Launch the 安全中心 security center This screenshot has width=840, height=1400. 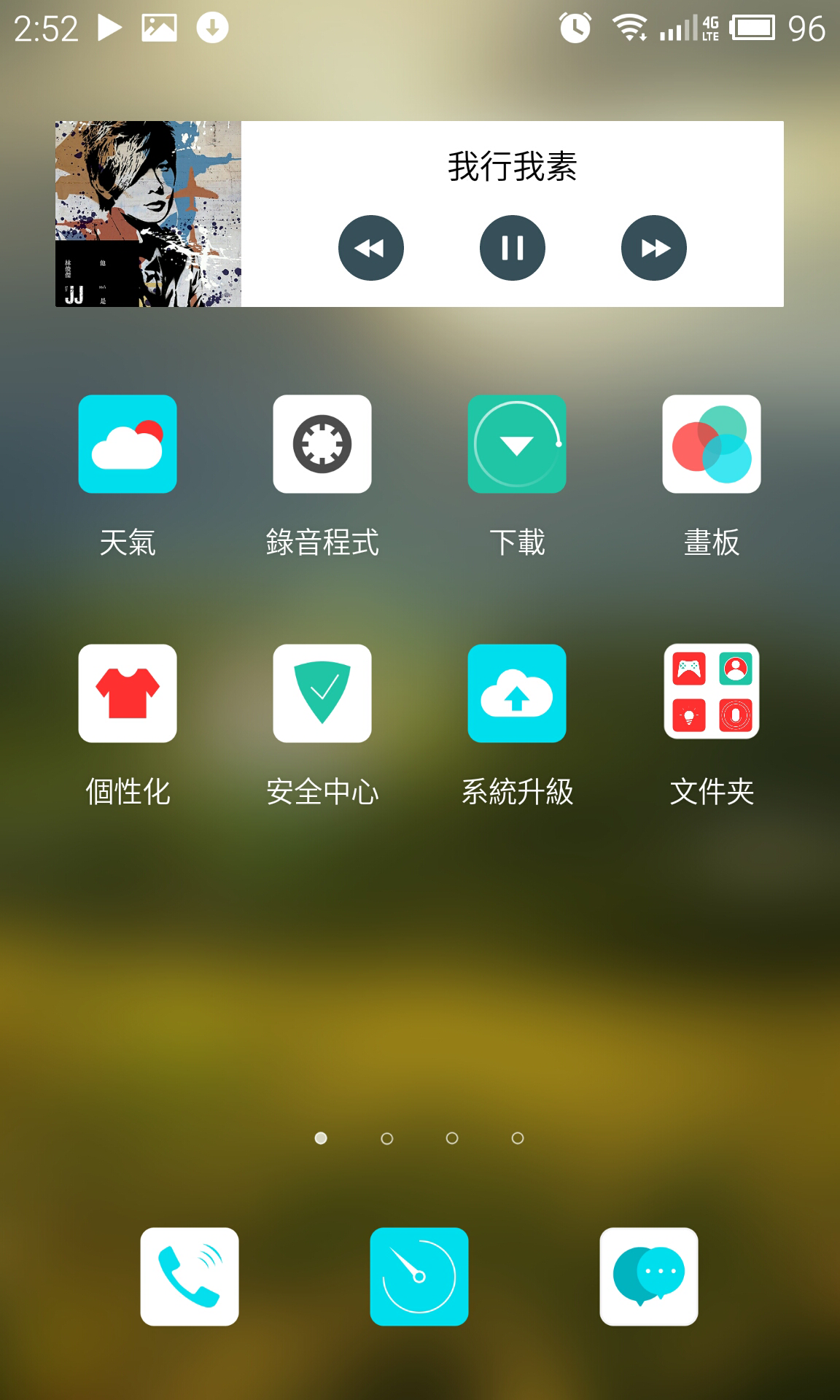322,693
